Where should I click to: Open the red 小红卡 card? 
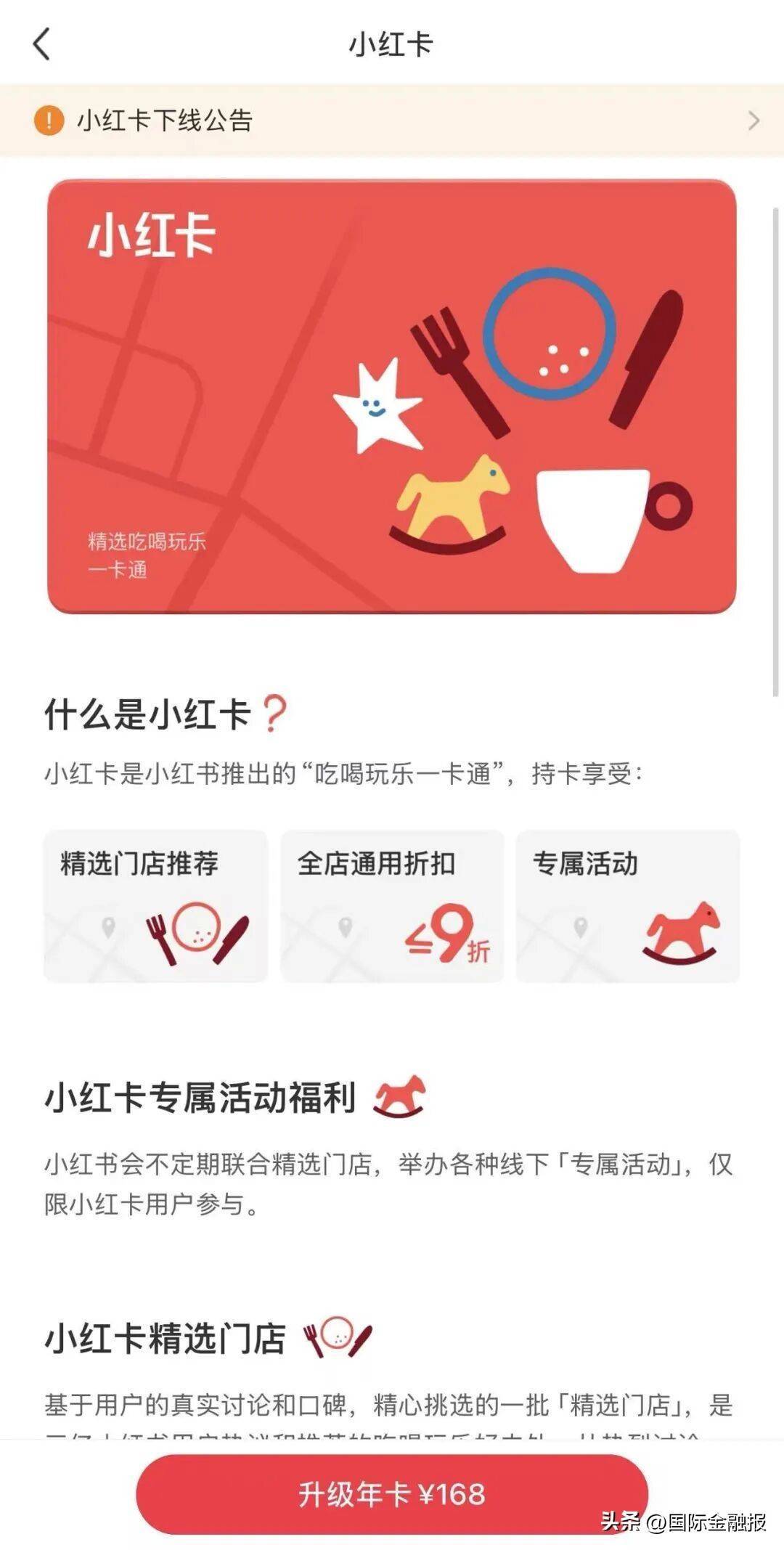pyautogui.click(x=392, y=396)
